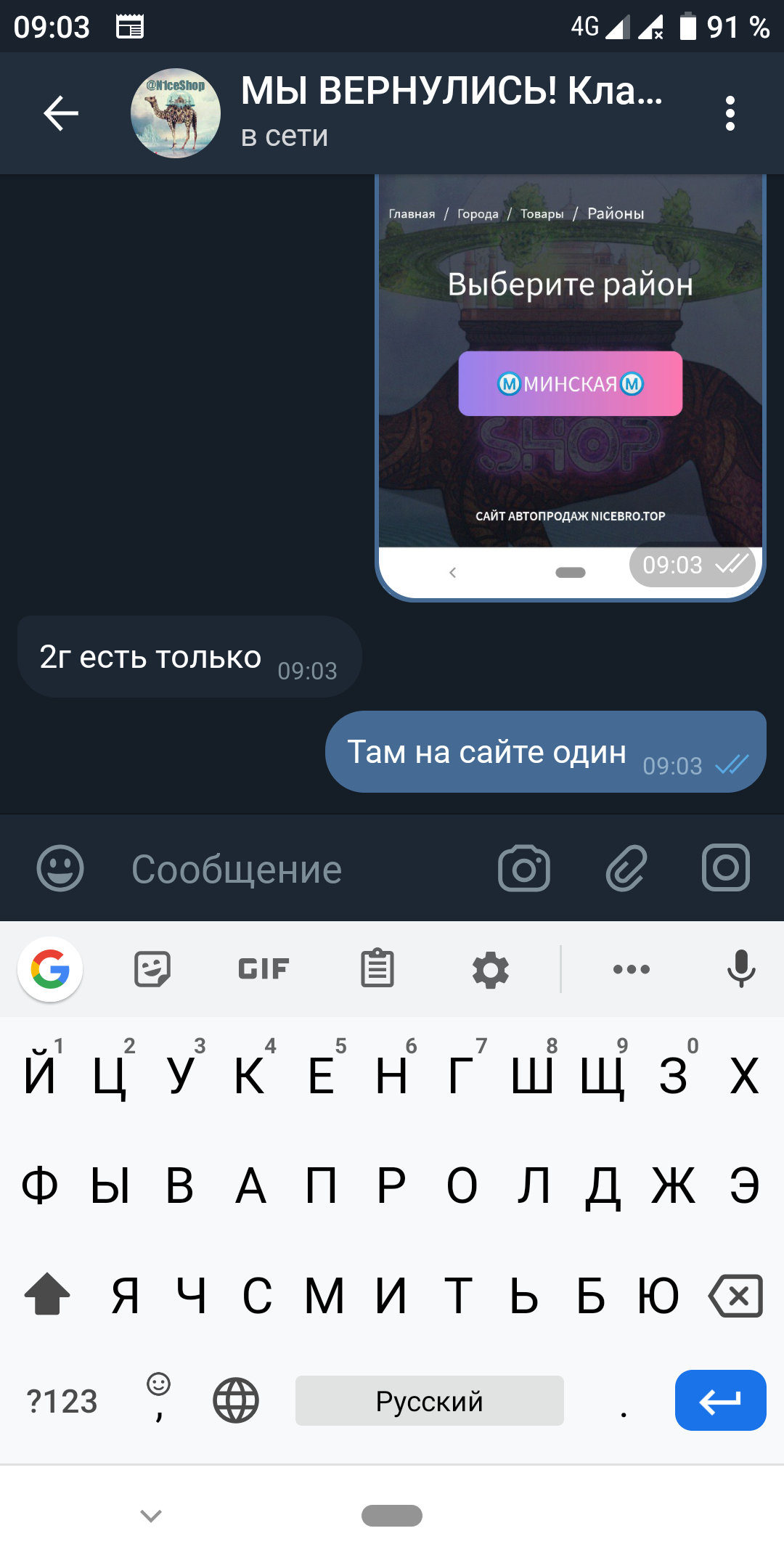Viewport: 784px width, 1568px height.
Task: Go back using the header arrow
Action: click(61, 113)
